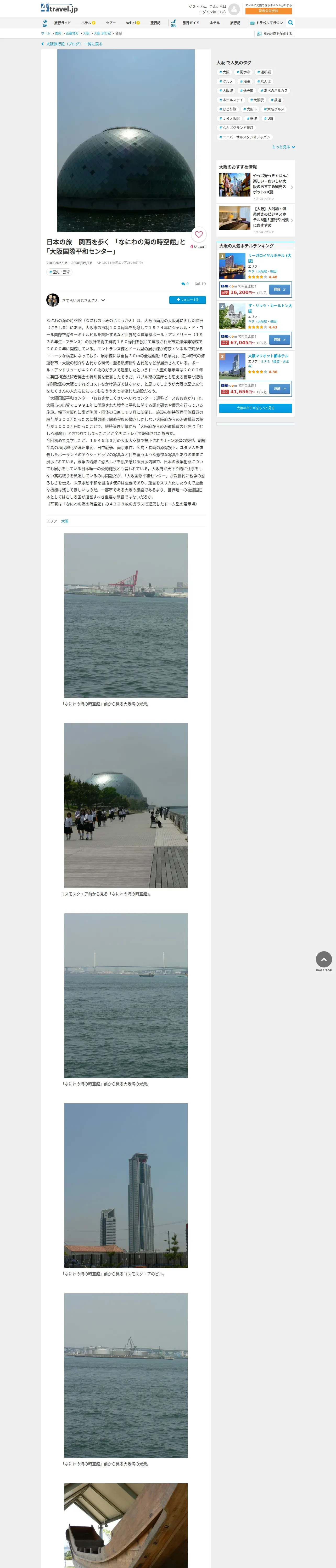The height and width of the screenshot is (1568, 336).
Task: Tap 大阪のホテルをもっと見る button
Action: click(255, 408)
